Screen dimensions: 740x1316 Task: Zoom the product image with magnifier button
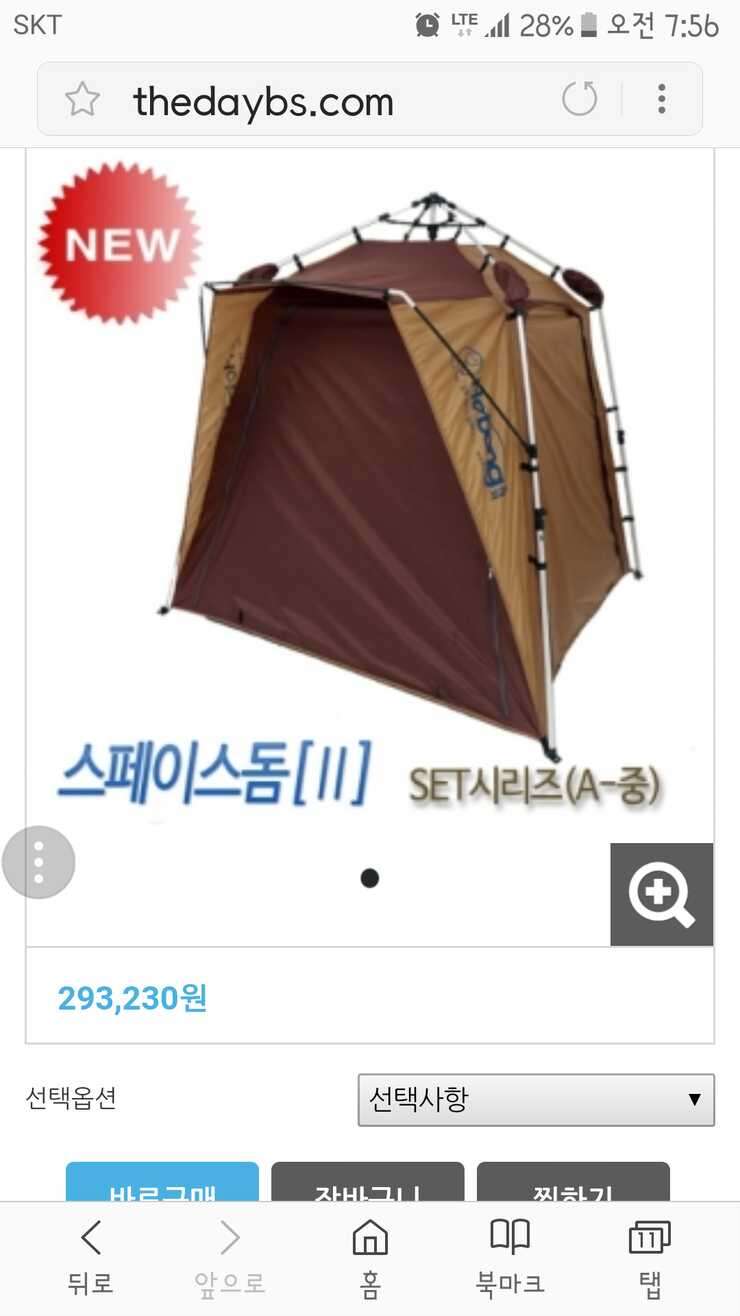click(x=662, y=894)
